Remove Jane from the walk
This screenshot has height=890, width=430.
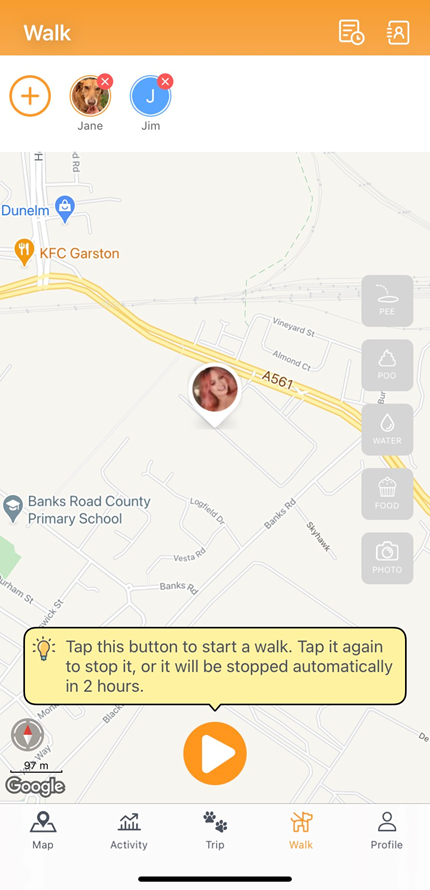pos(105,82)
